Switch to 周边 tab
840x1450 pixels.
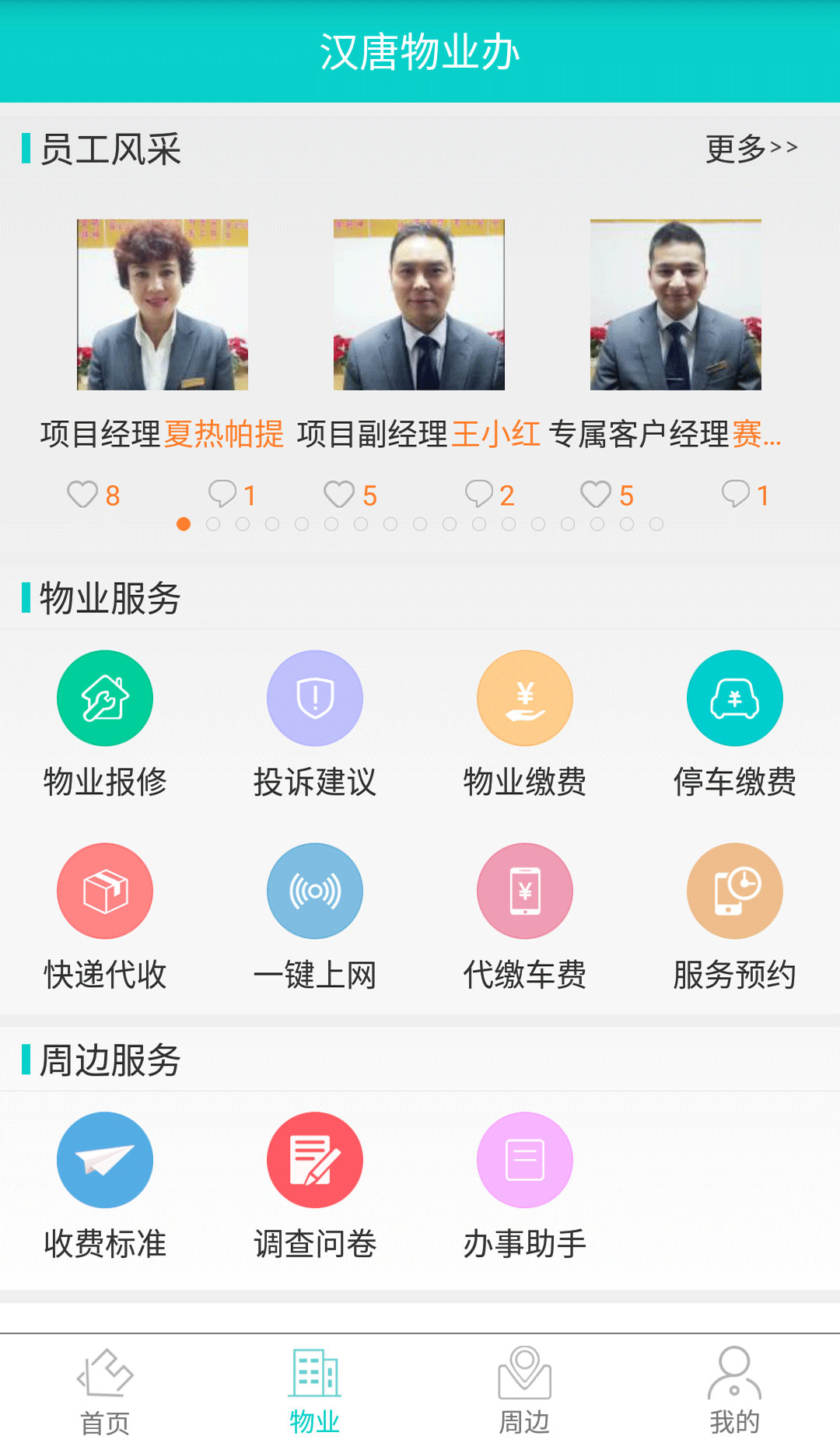(525, 1392)
